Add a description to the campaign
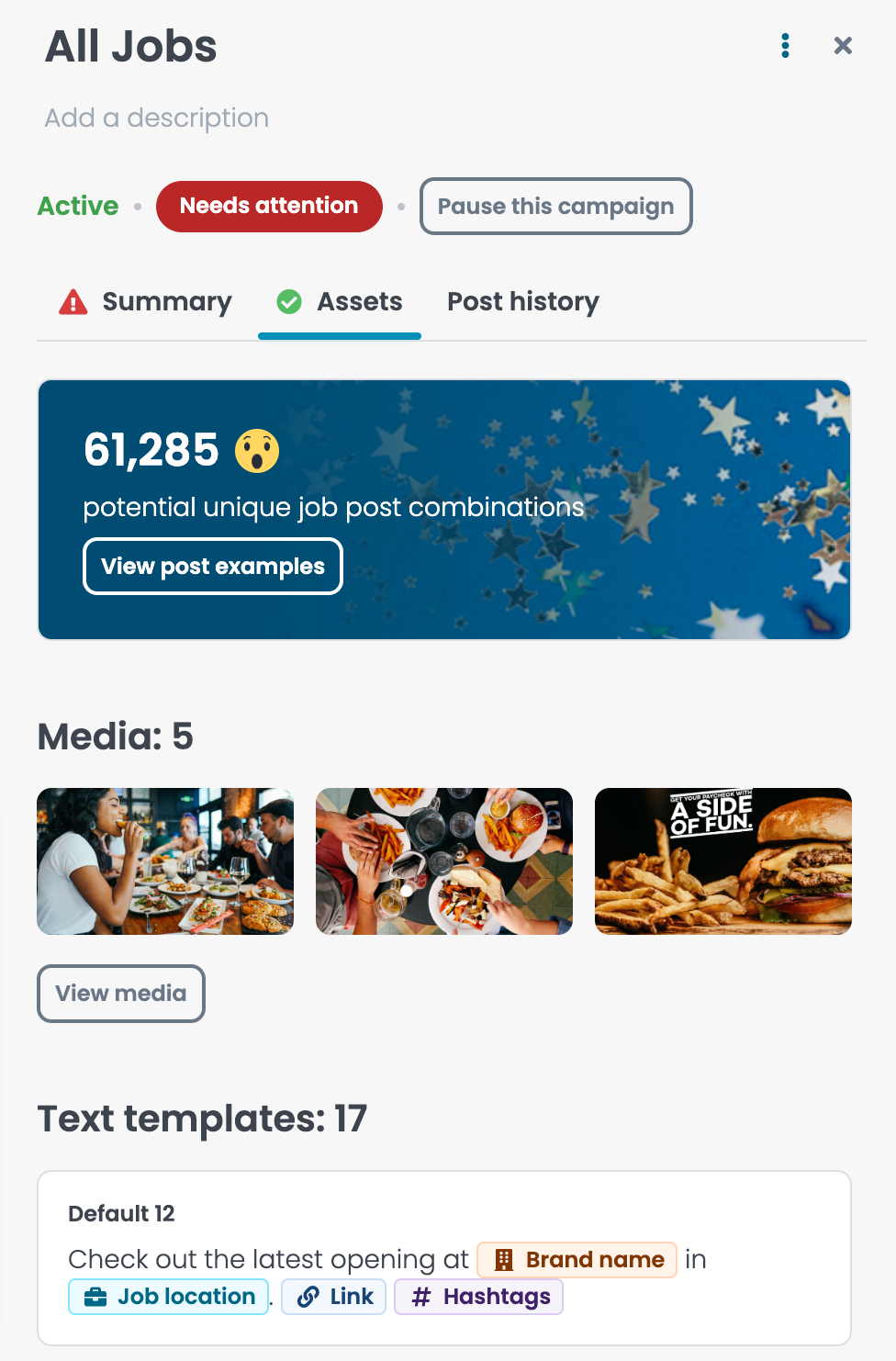 157,118
